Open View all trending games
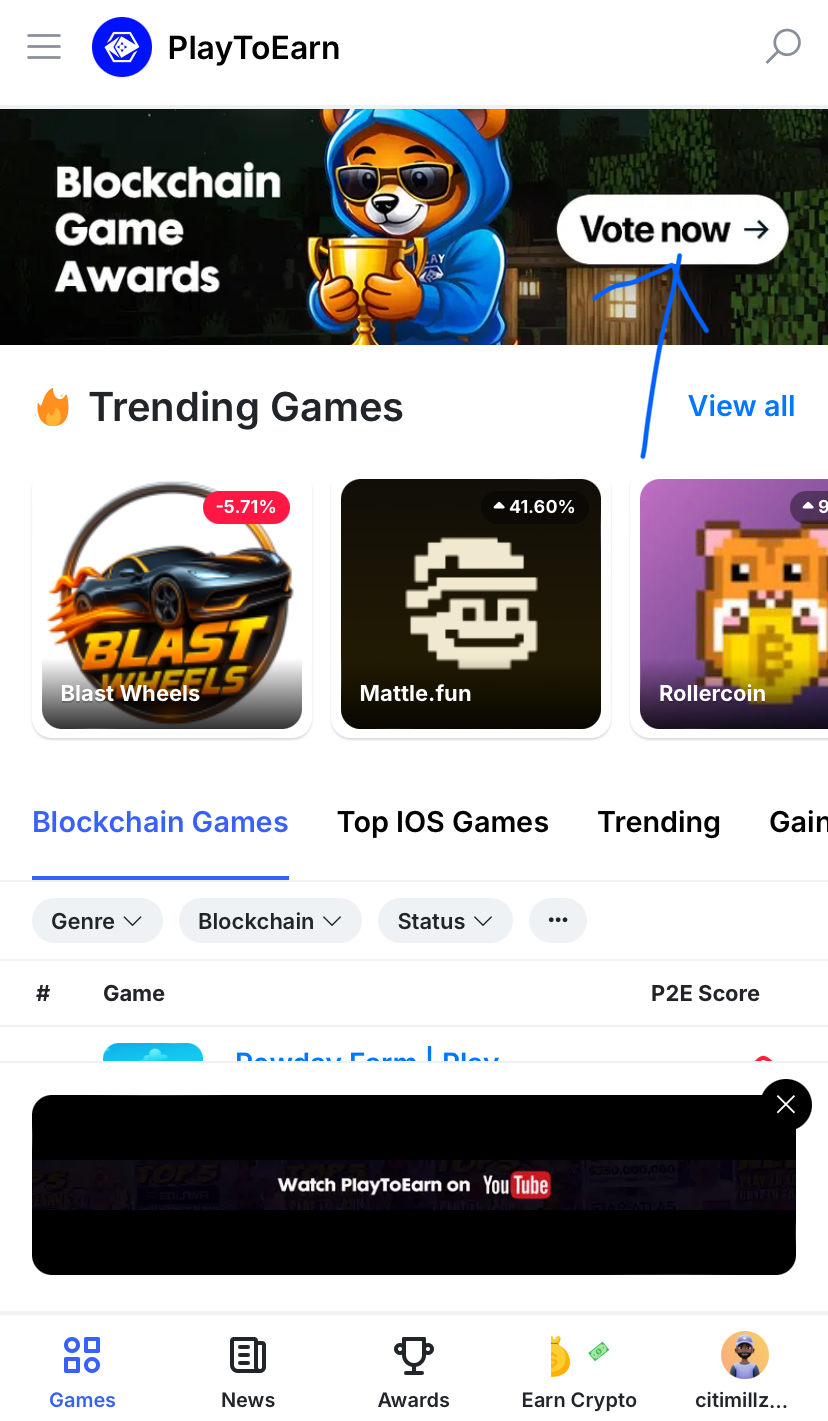The height and width of the screenshot is (1421, 828). point(741,406)
